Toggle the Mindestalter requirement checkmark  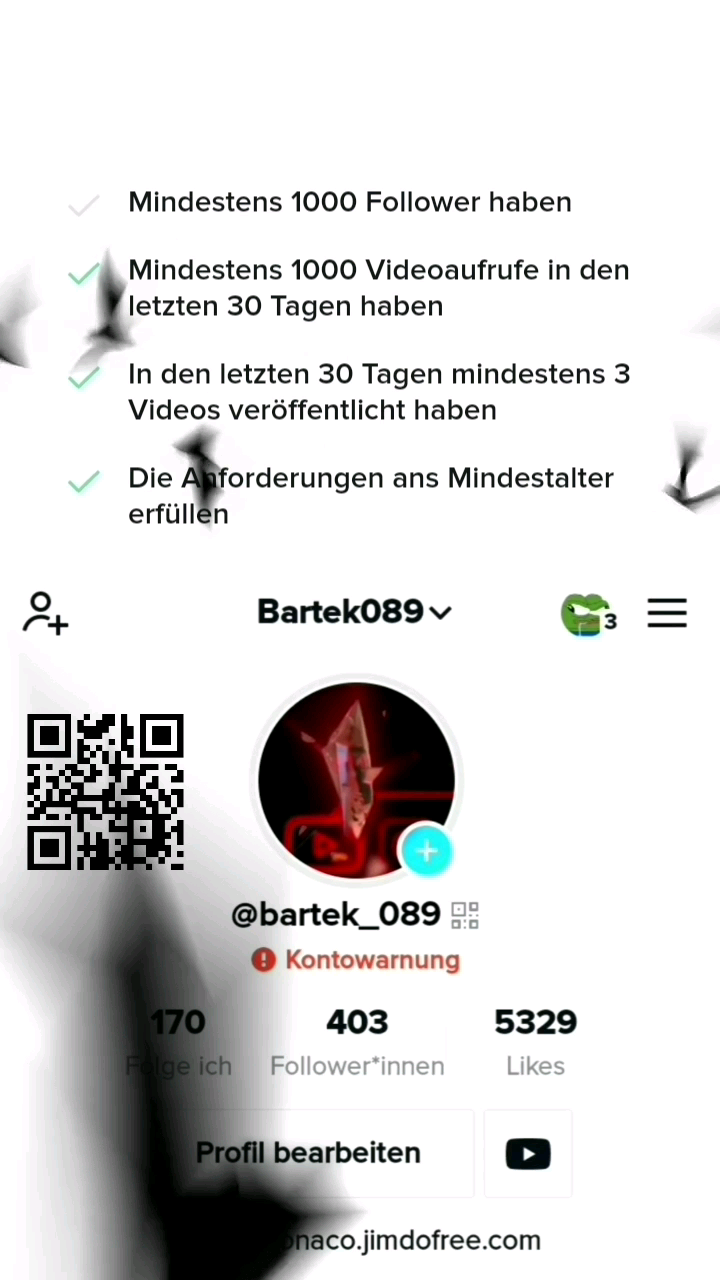(x=84, y=482)
